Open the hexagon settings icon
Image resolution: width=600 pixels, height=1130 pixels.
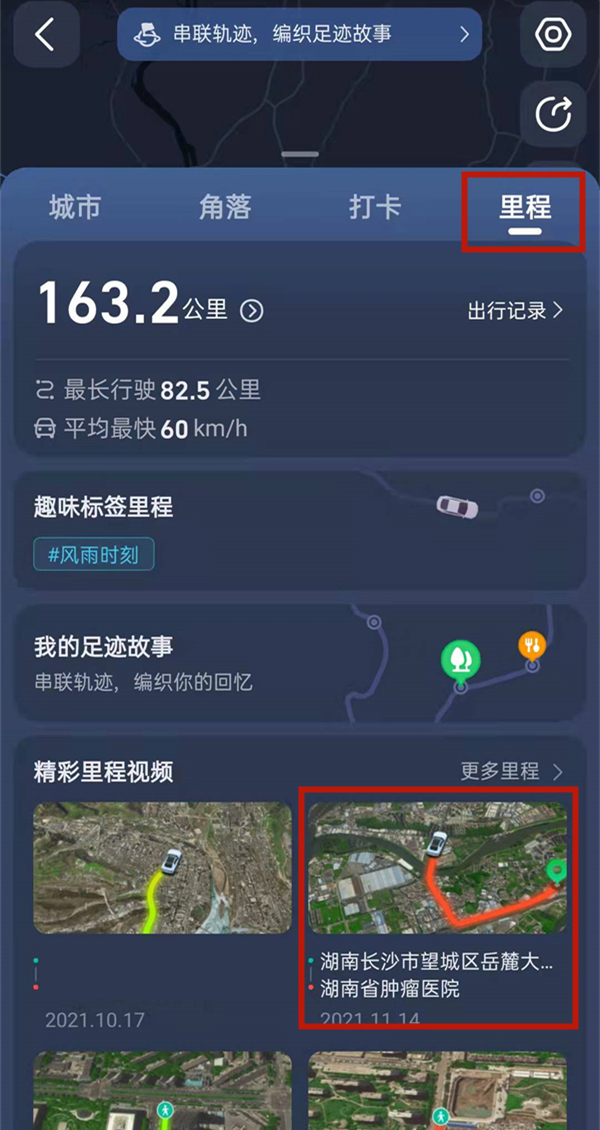[x=553, y=36]
